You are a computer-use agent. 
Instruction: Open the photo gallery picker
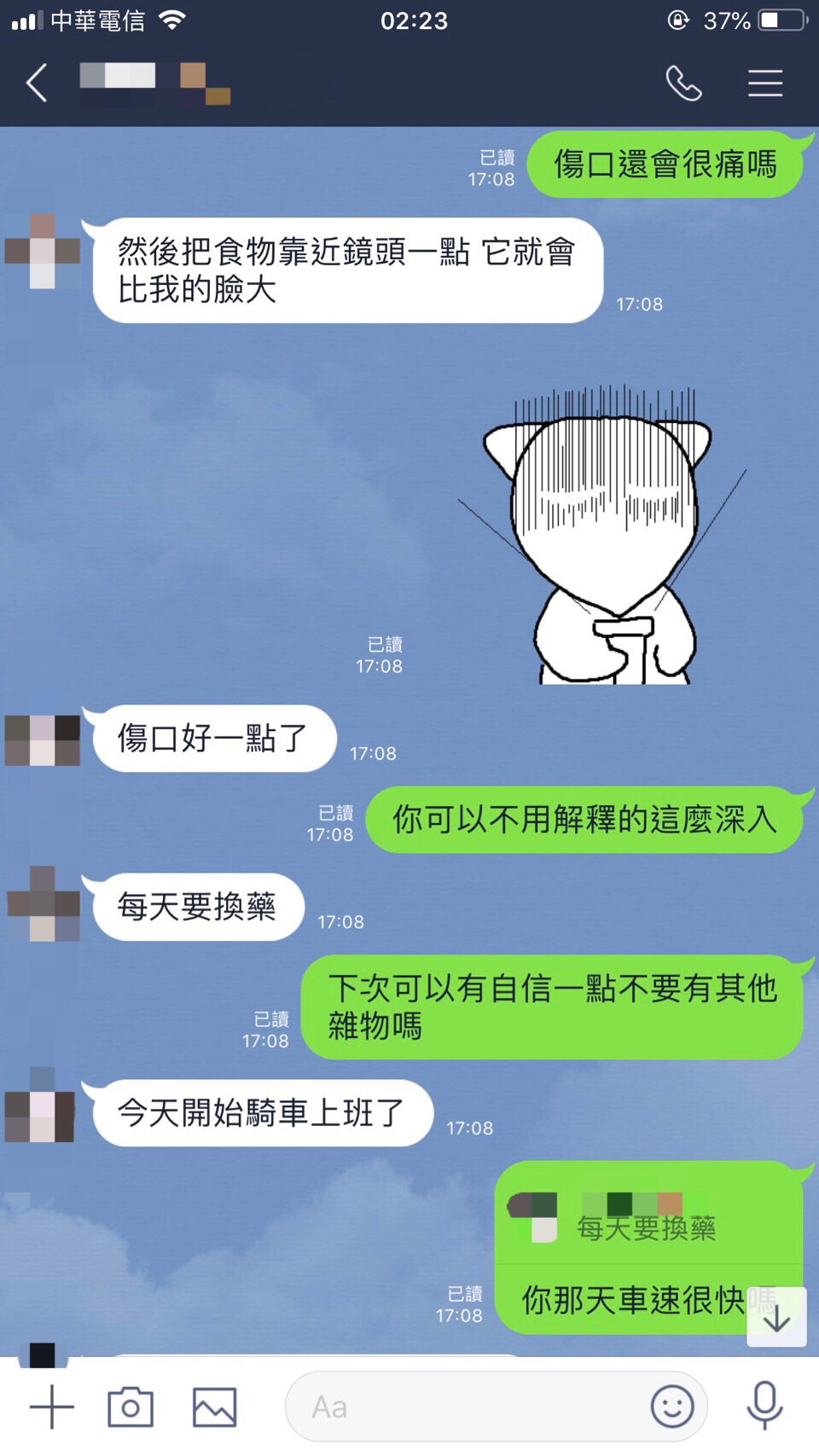point(214,1407)
